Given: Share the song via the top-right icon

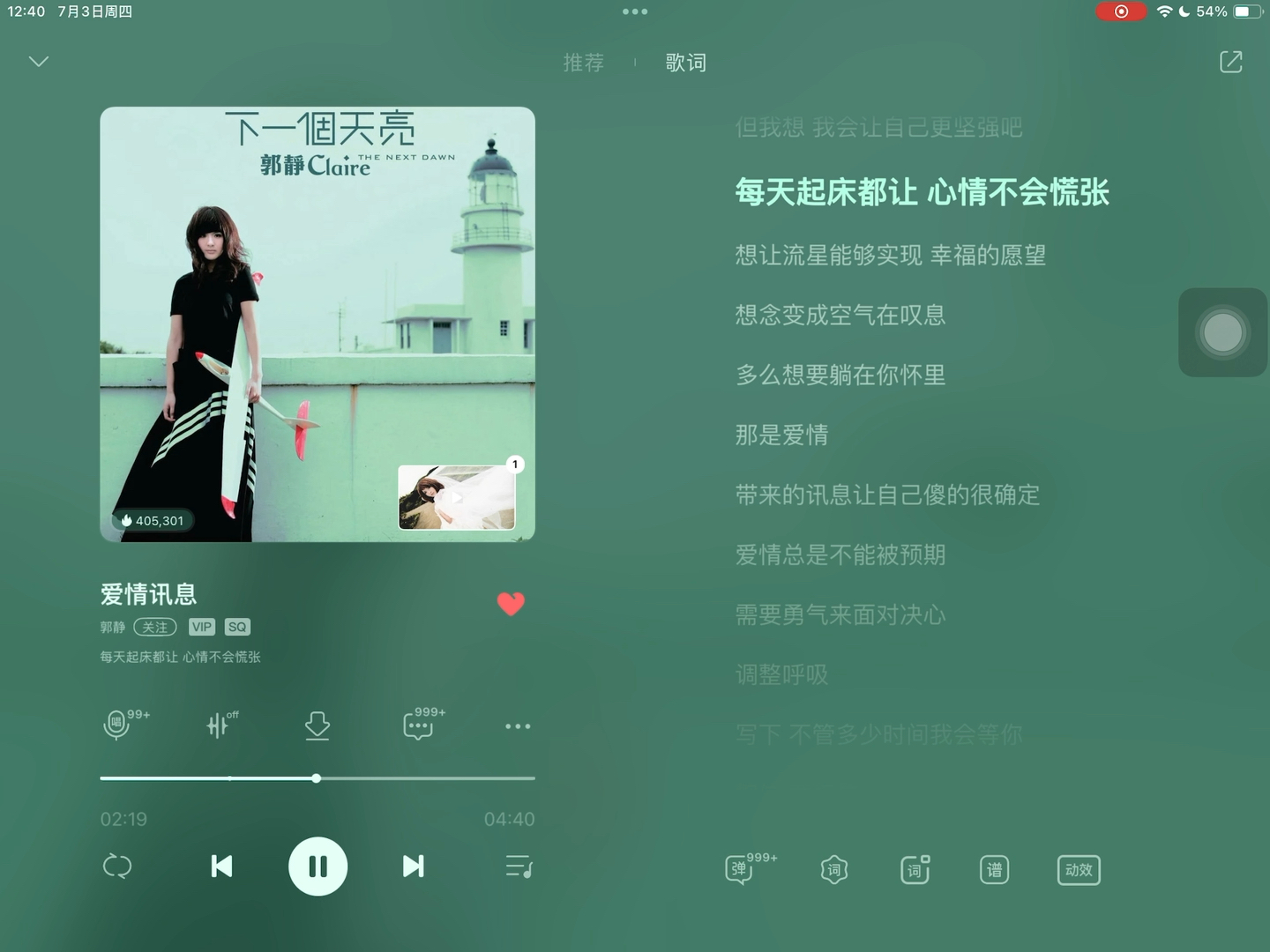Looking at the screenshot, I should click(1230, 62).
